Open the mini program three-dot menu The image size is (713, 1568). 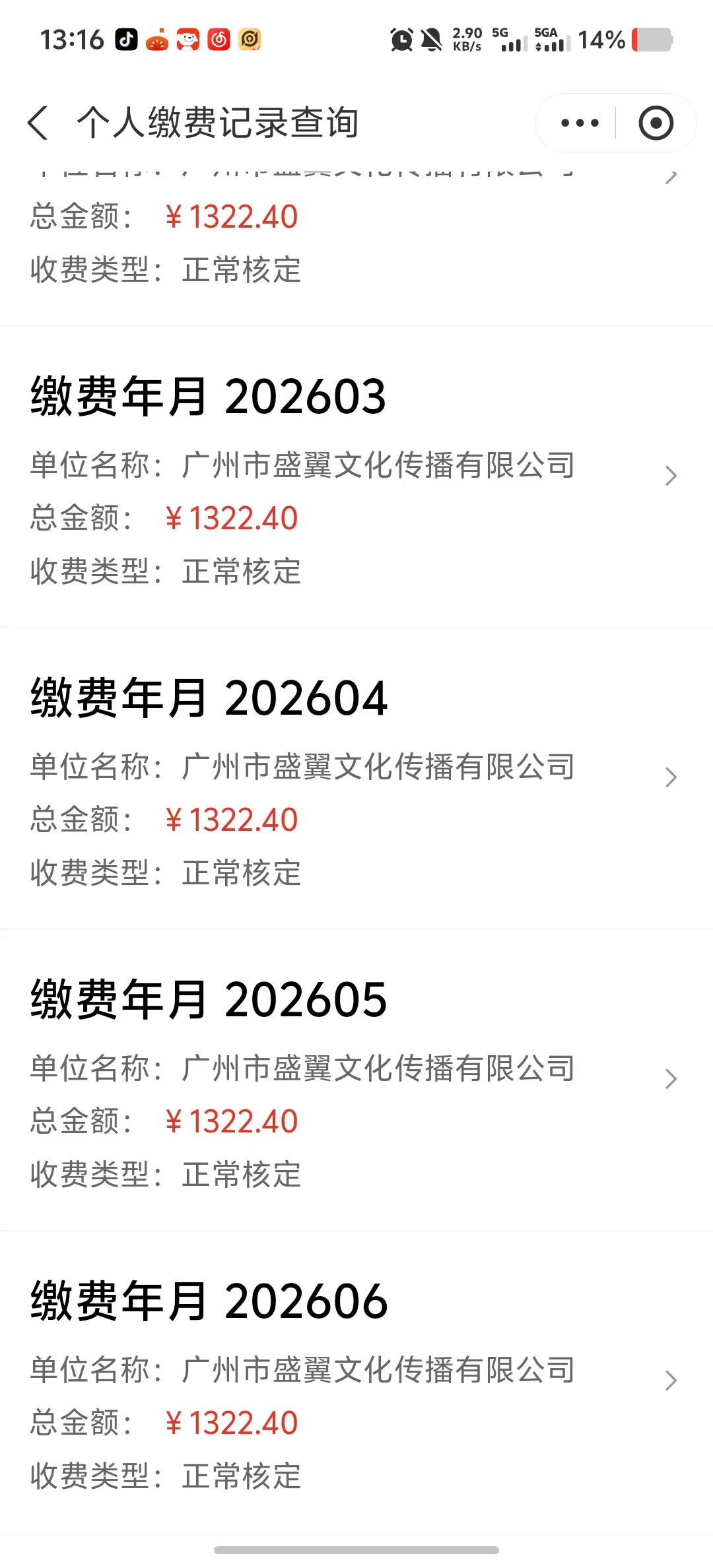(579, 123)
